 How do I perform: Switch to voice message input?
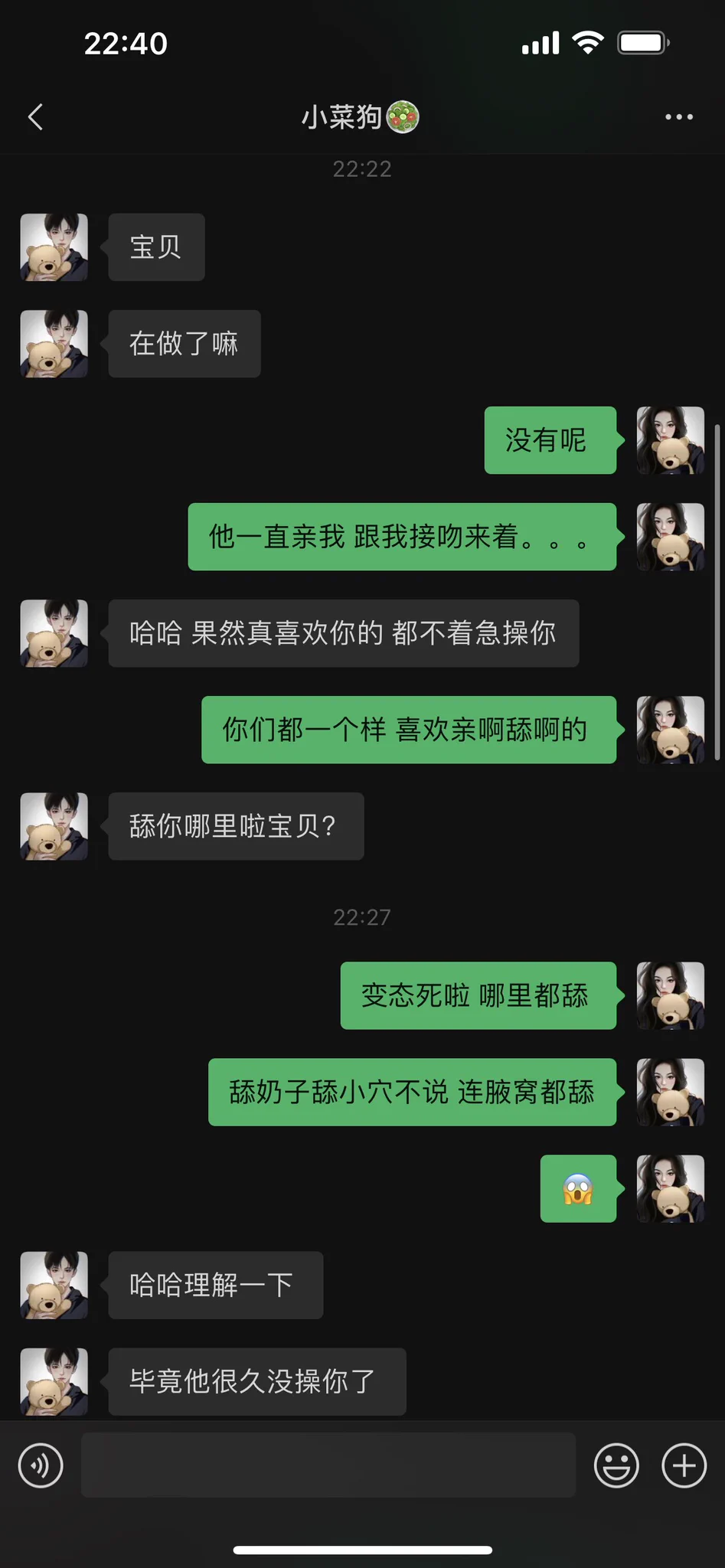point(41,1465)
